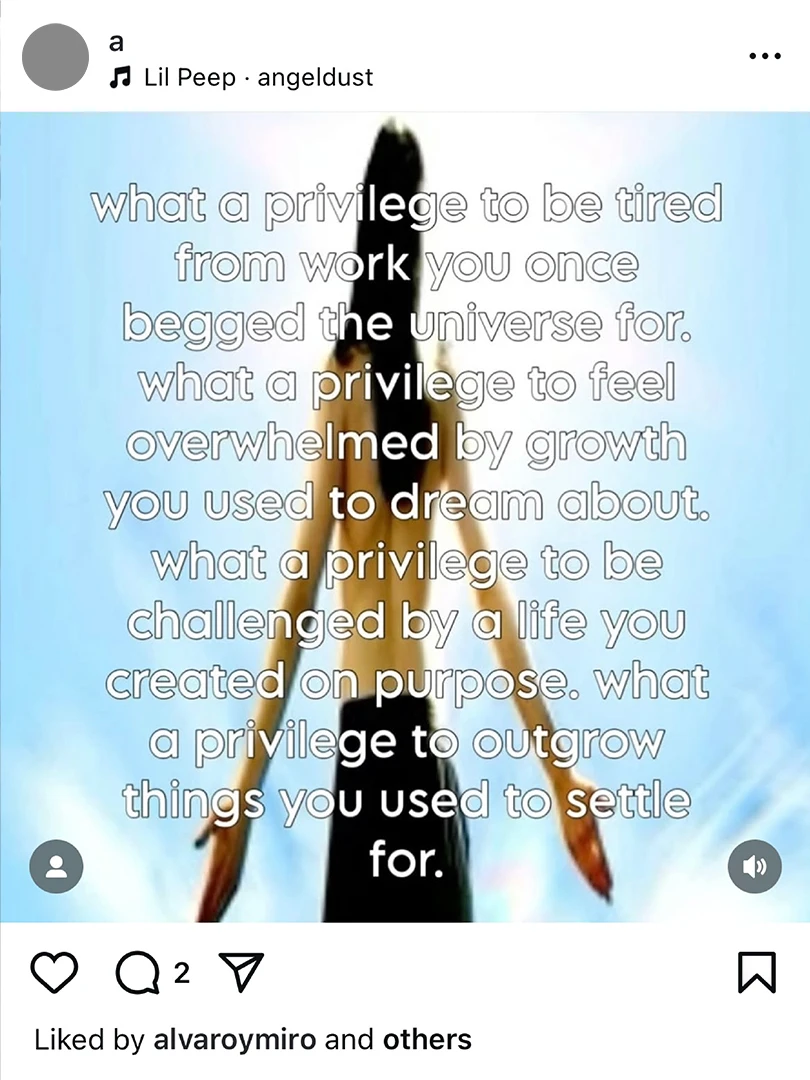Toggle the video sound with the speaker icon
810x1080 pixels.
click(755, 866)
